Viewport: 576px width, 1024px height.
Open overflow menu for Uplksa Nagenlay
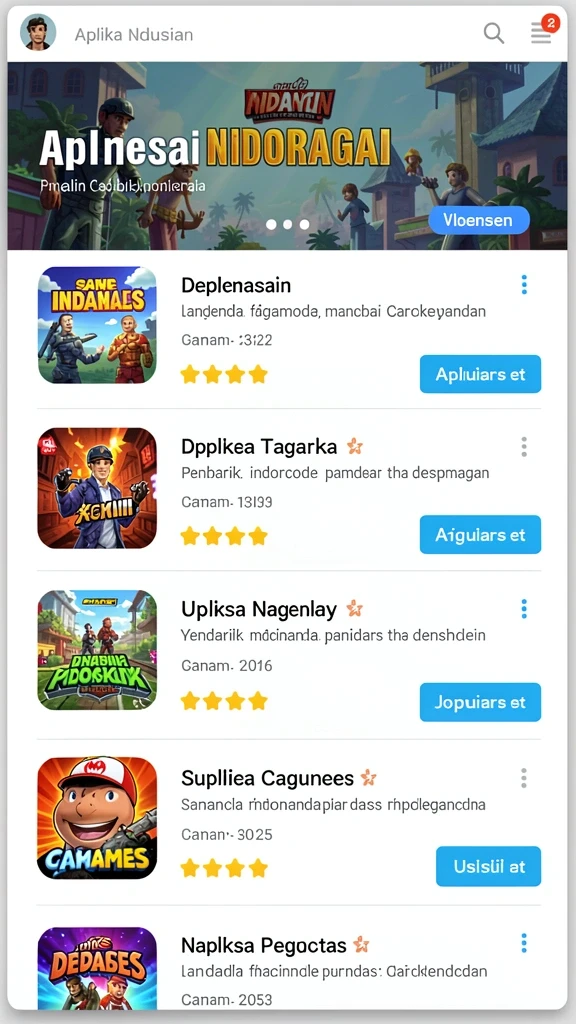(x=524, y=609)
